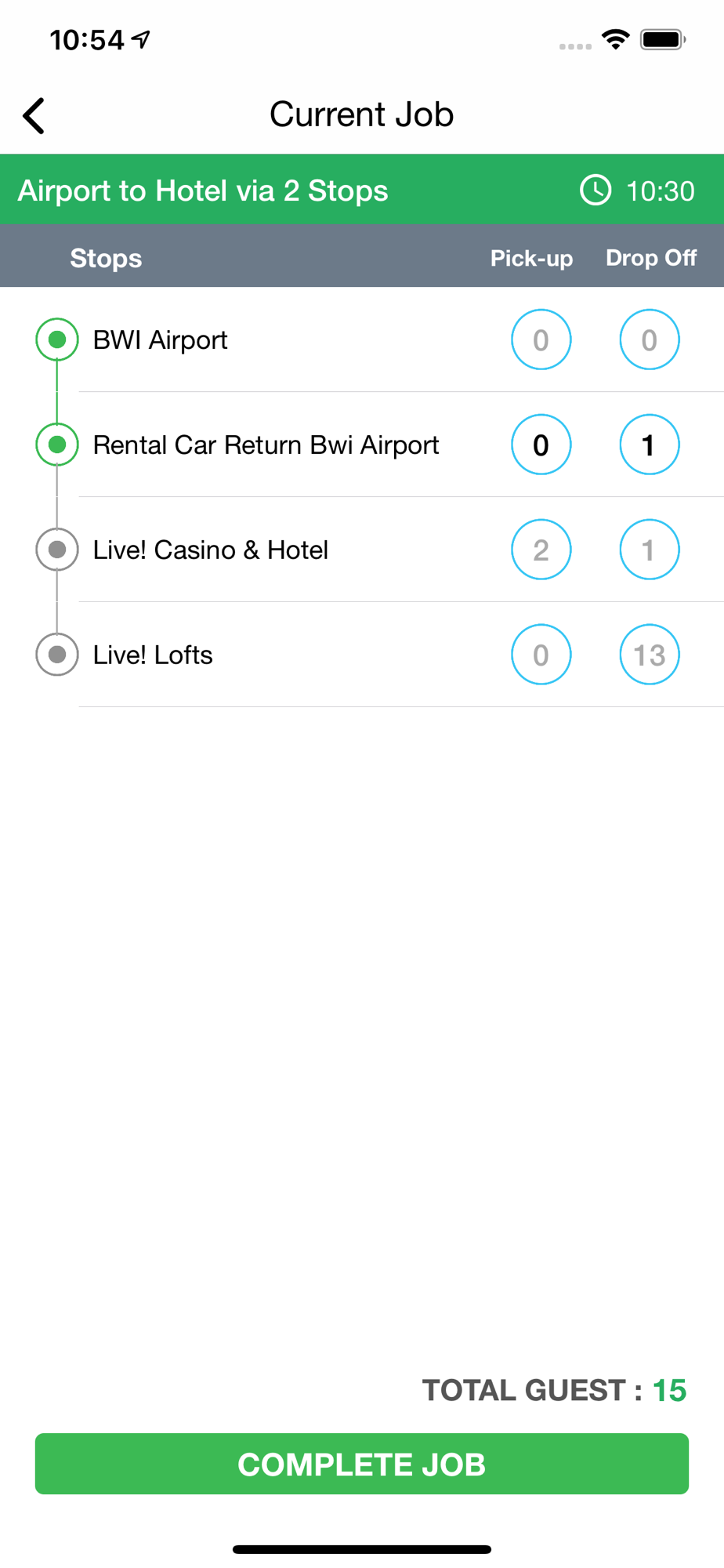Edit pick-up count for Rental Car Return
724x1568 pixels.
coord(541,445)
